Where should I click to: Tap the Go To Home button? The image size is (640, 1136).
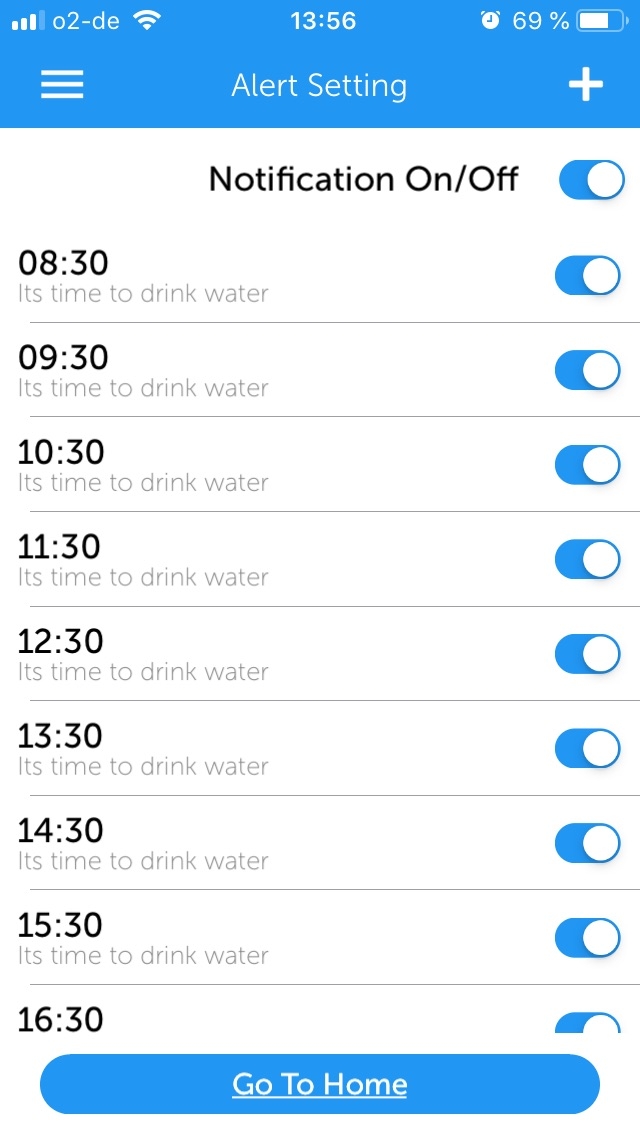(x=320, y=1084)
